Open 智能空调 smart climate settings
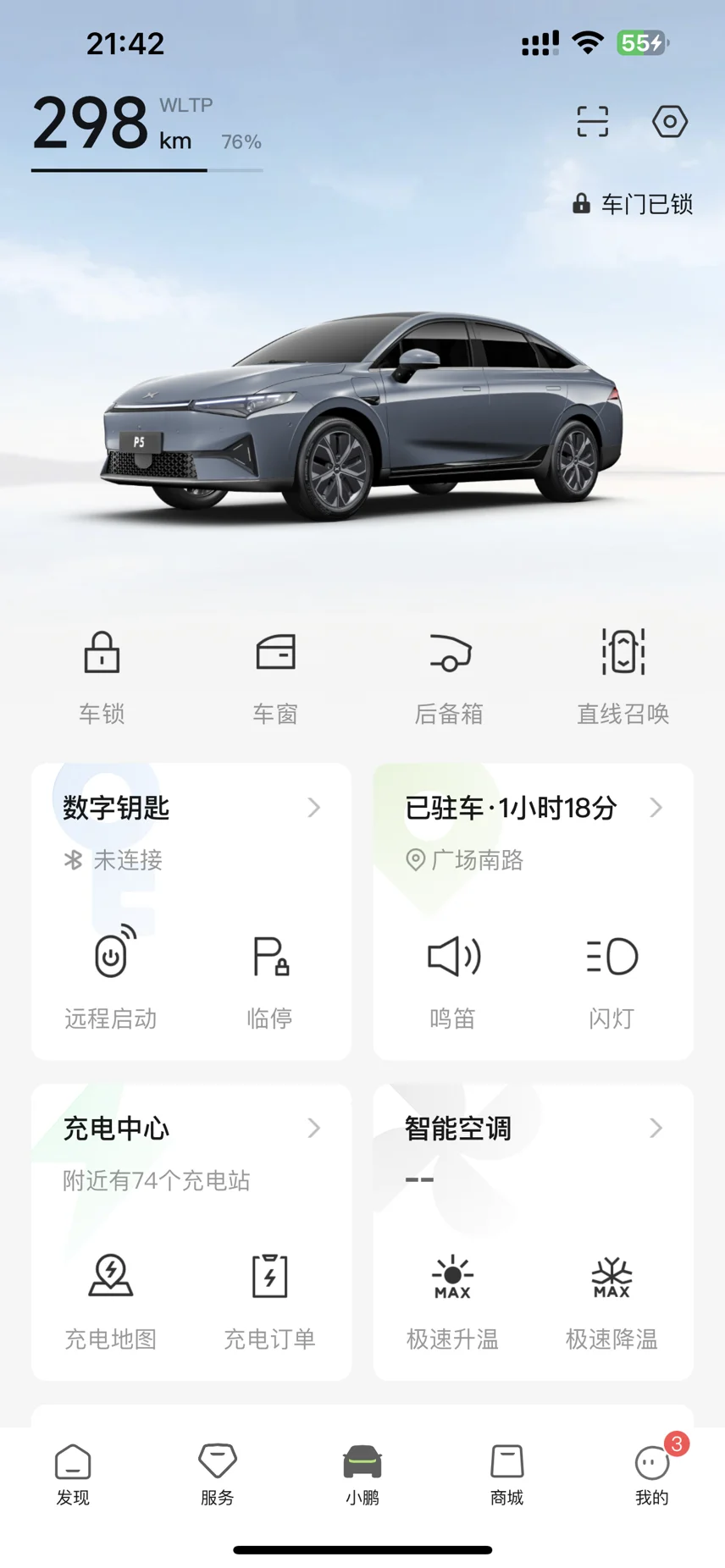The image size is (725, 1568). (533, 1129)
